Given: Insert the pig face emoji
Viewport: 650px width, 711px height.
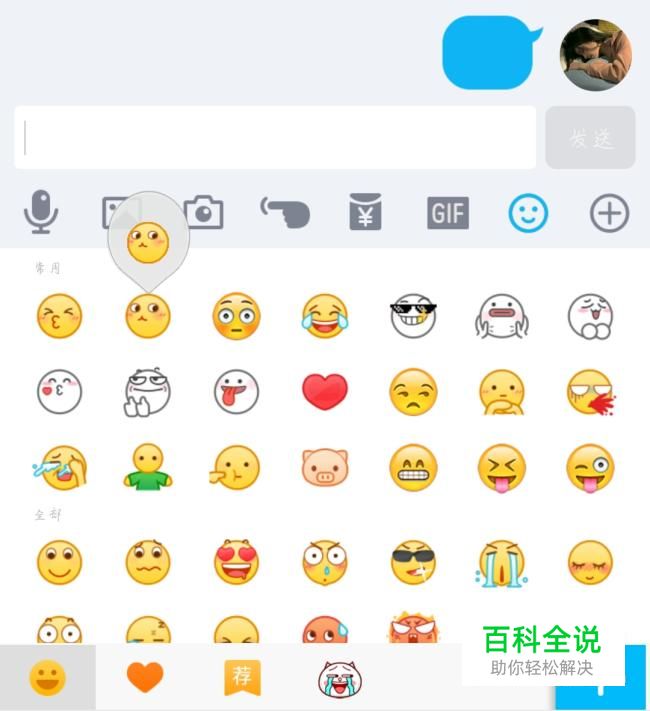Looking at the screenshot, I should coord(324,467).
